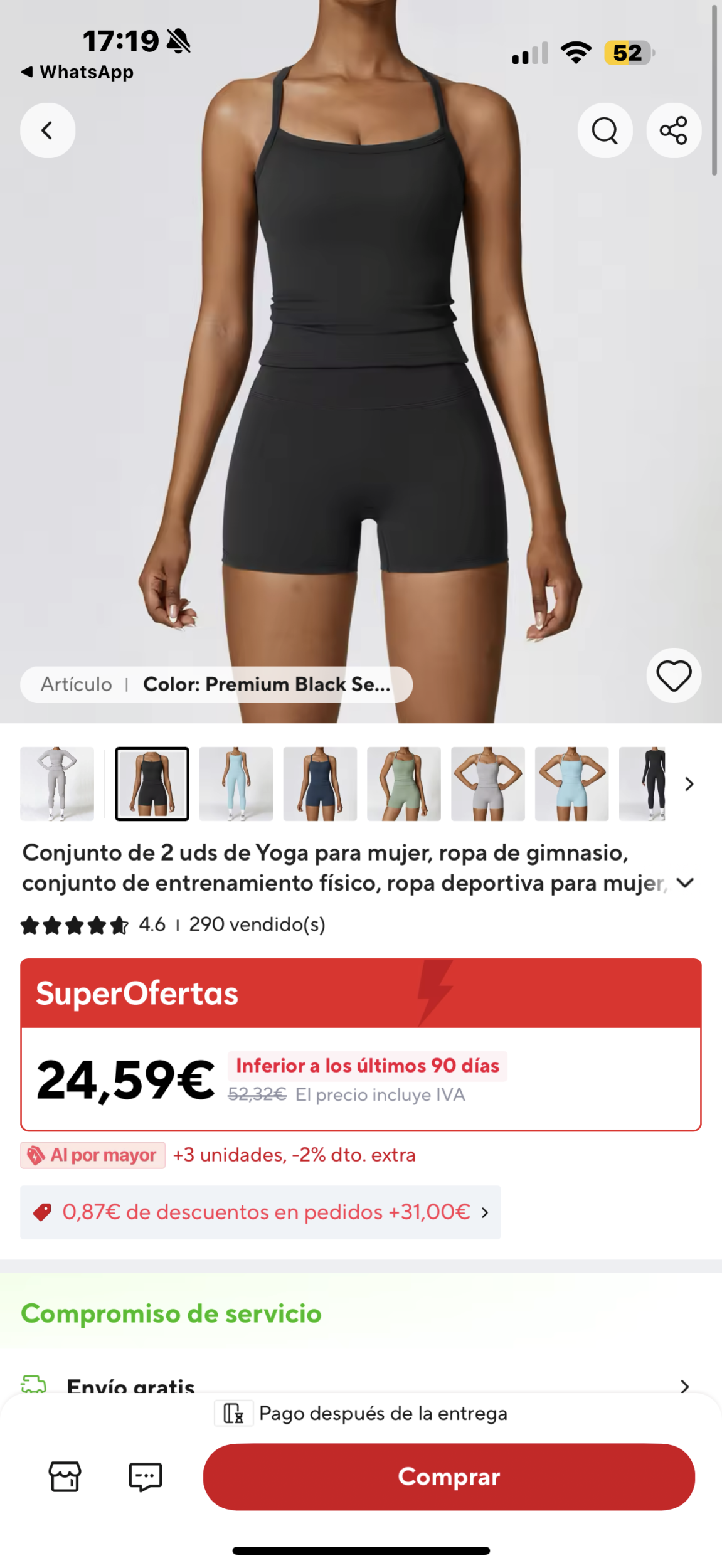Select the black long-sleeve set thumbnail
This screenshot has width=722, height=1568.
point(642,783)
